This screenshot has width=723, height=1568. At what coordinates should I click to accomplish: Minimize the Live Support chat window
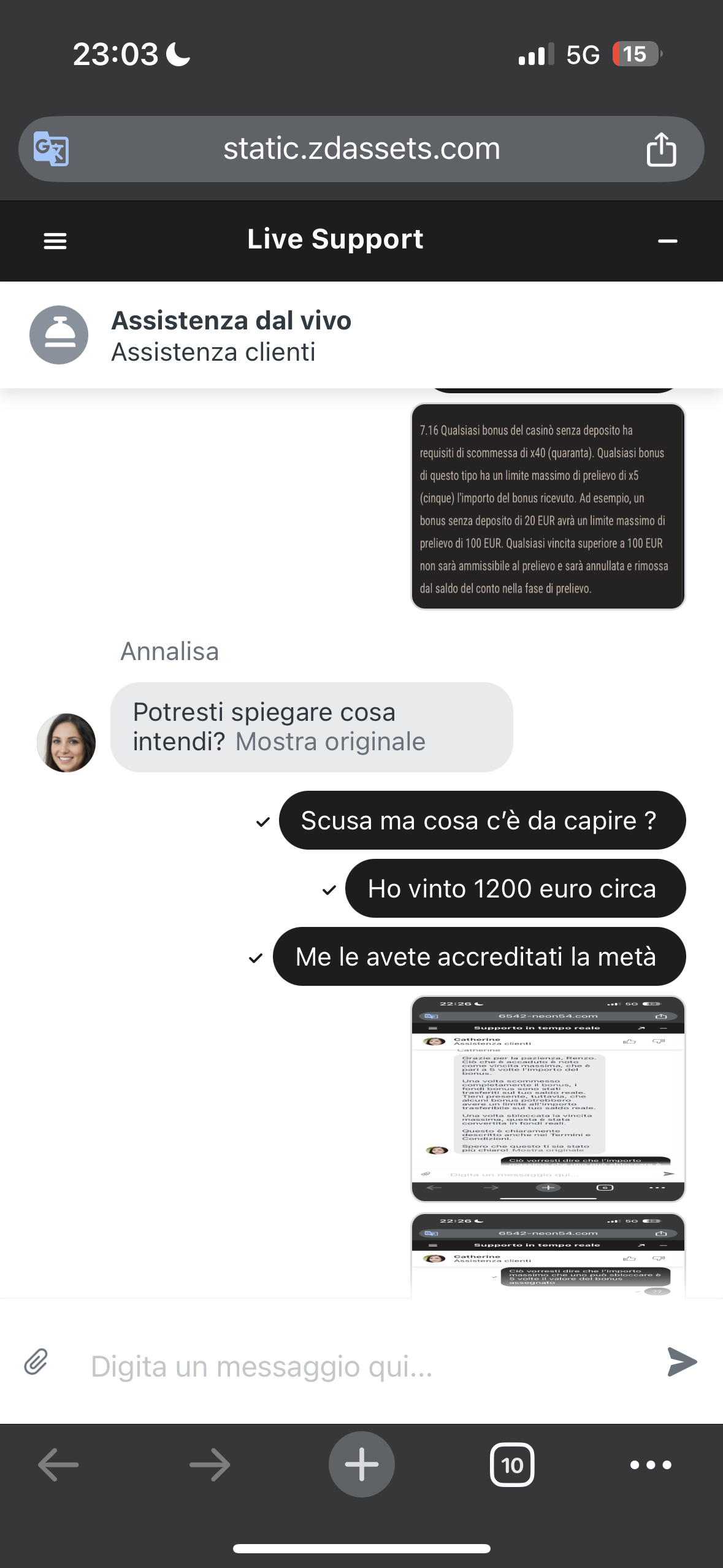(x=667, y=241)
